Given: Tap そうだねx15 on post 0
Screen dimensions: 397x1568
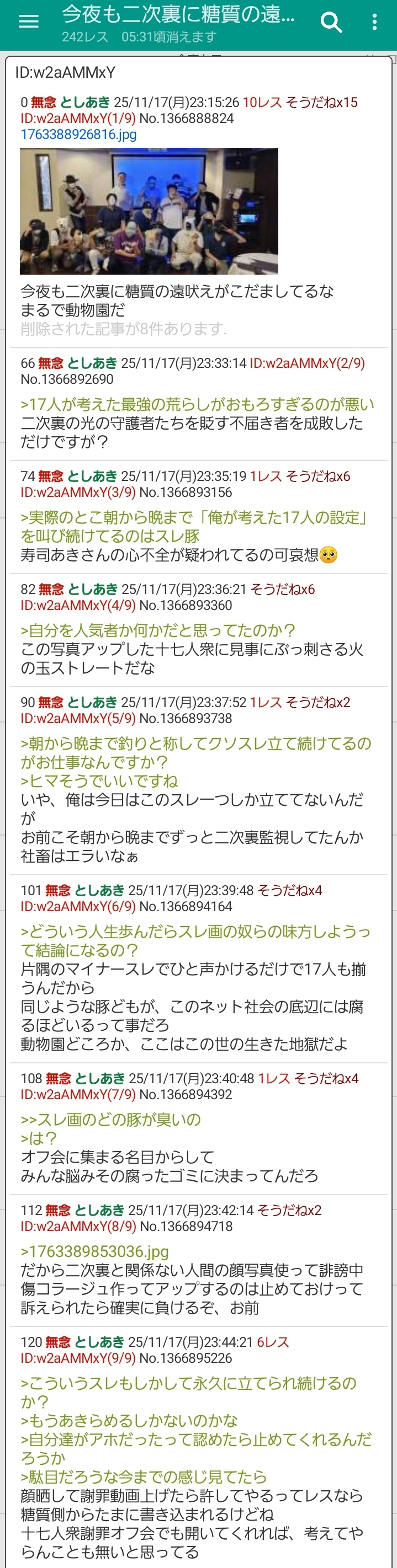Looking at the screenshot, I should 321,102.
